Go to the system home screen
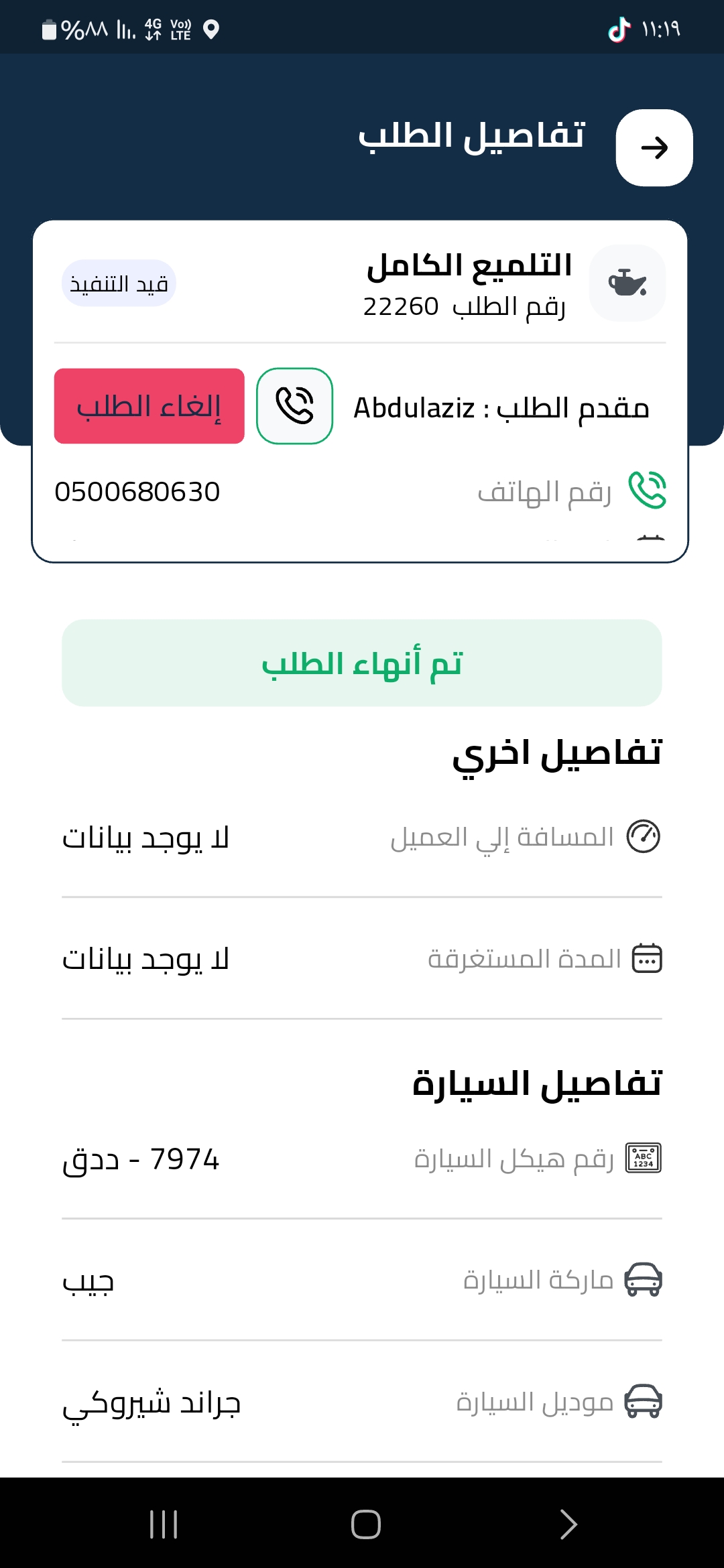The image size is (724, 1568). pyautogui.click(x=366, y=1524)
